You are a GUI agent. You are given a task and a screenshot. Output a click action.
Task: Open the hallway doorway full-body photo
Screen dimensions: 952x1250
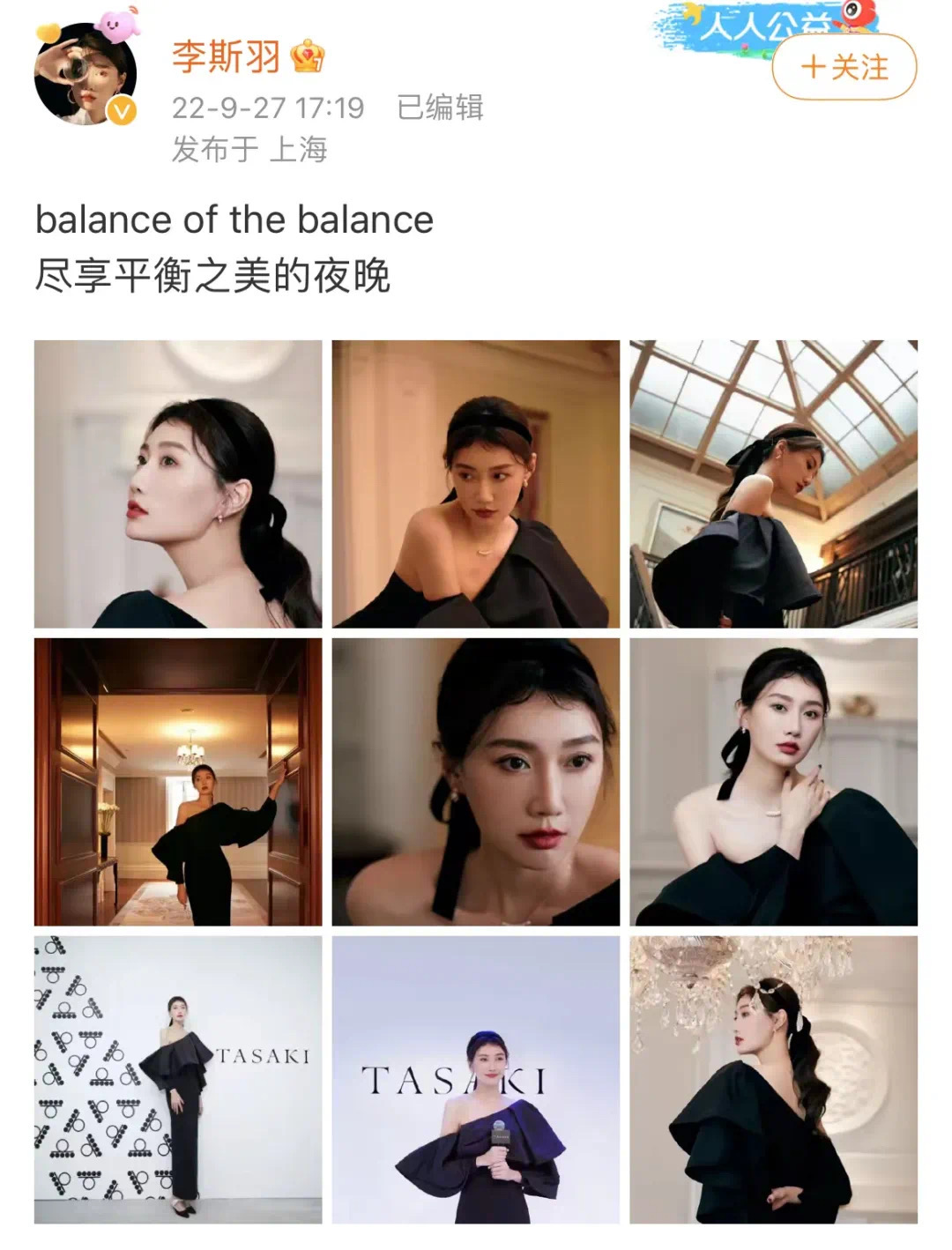pyautogui.click(x=178, y=782)
